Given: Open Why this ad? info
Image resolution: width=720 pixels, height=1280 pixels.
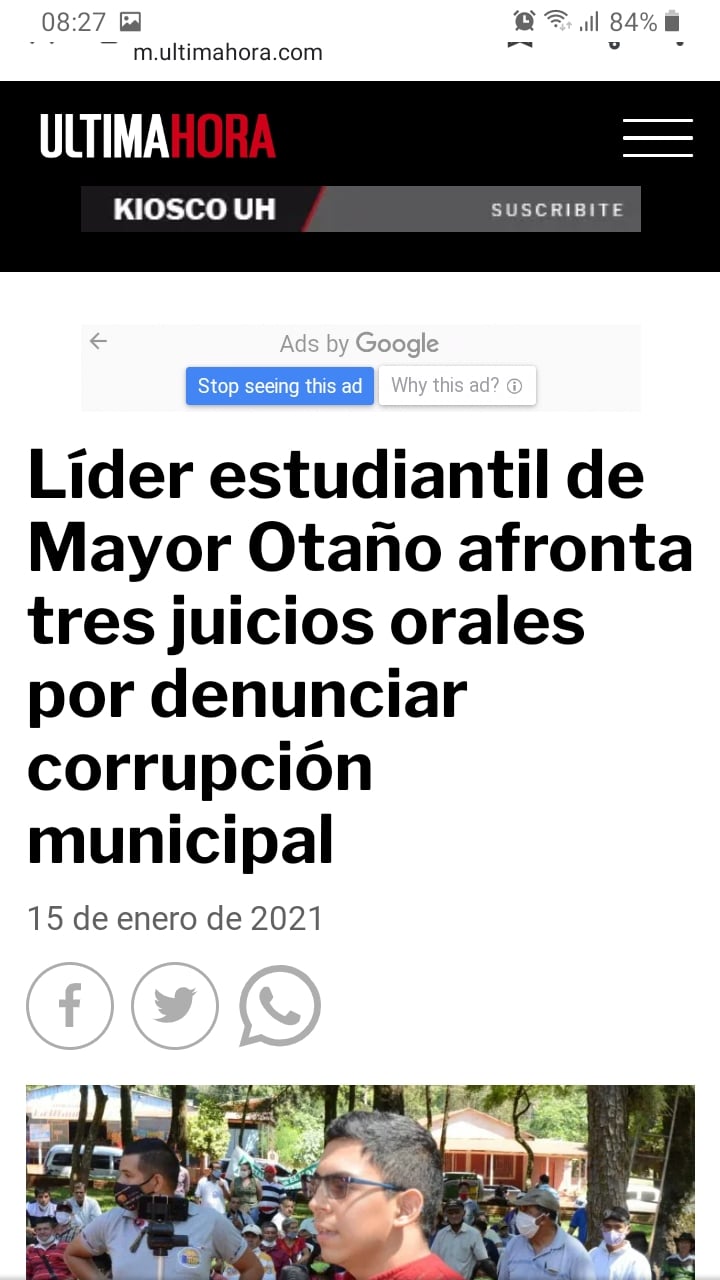Looking at the screenshot, I should 457,386.
